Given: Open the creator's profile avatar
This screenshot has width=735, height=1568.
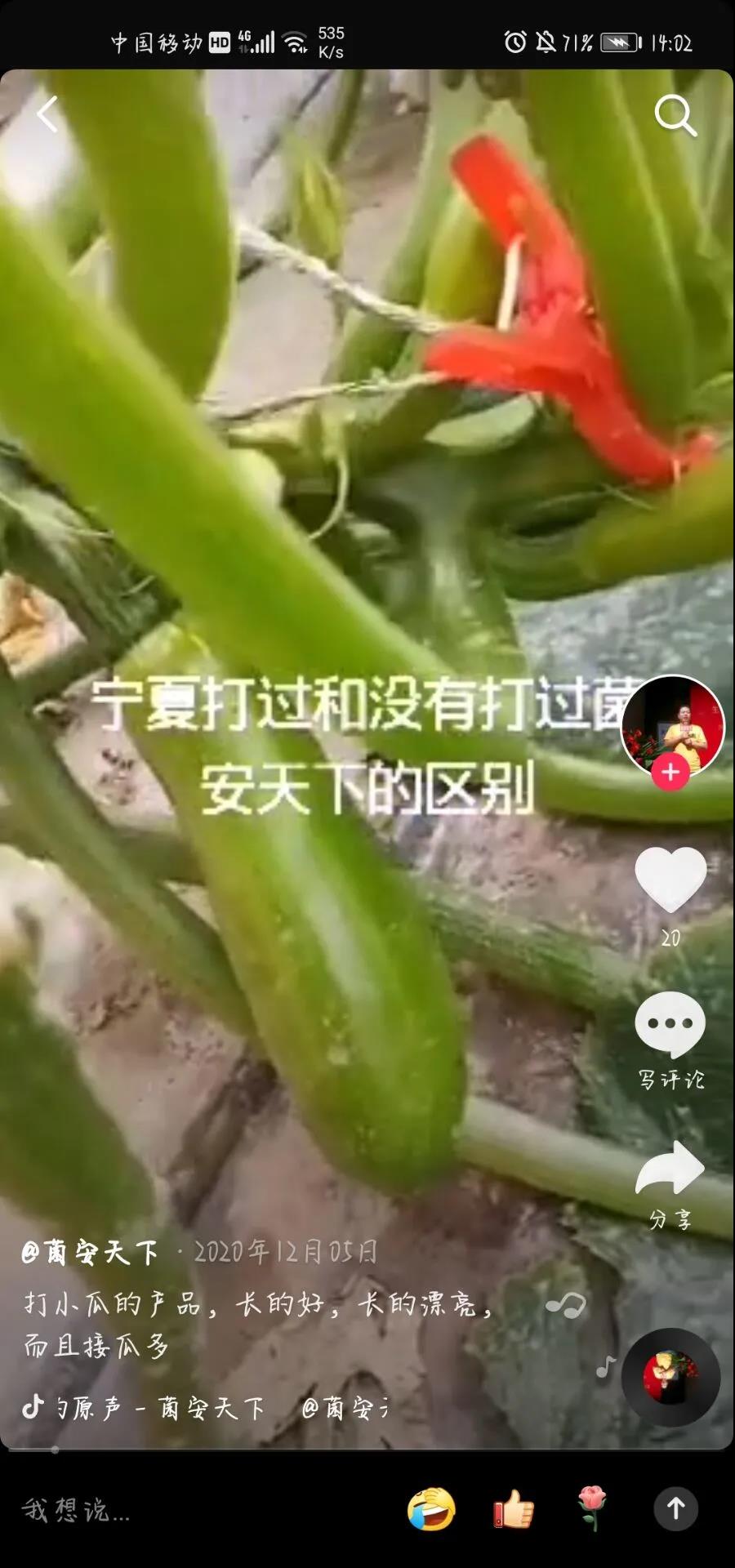Looking at the screenshot, I should 672,725.
